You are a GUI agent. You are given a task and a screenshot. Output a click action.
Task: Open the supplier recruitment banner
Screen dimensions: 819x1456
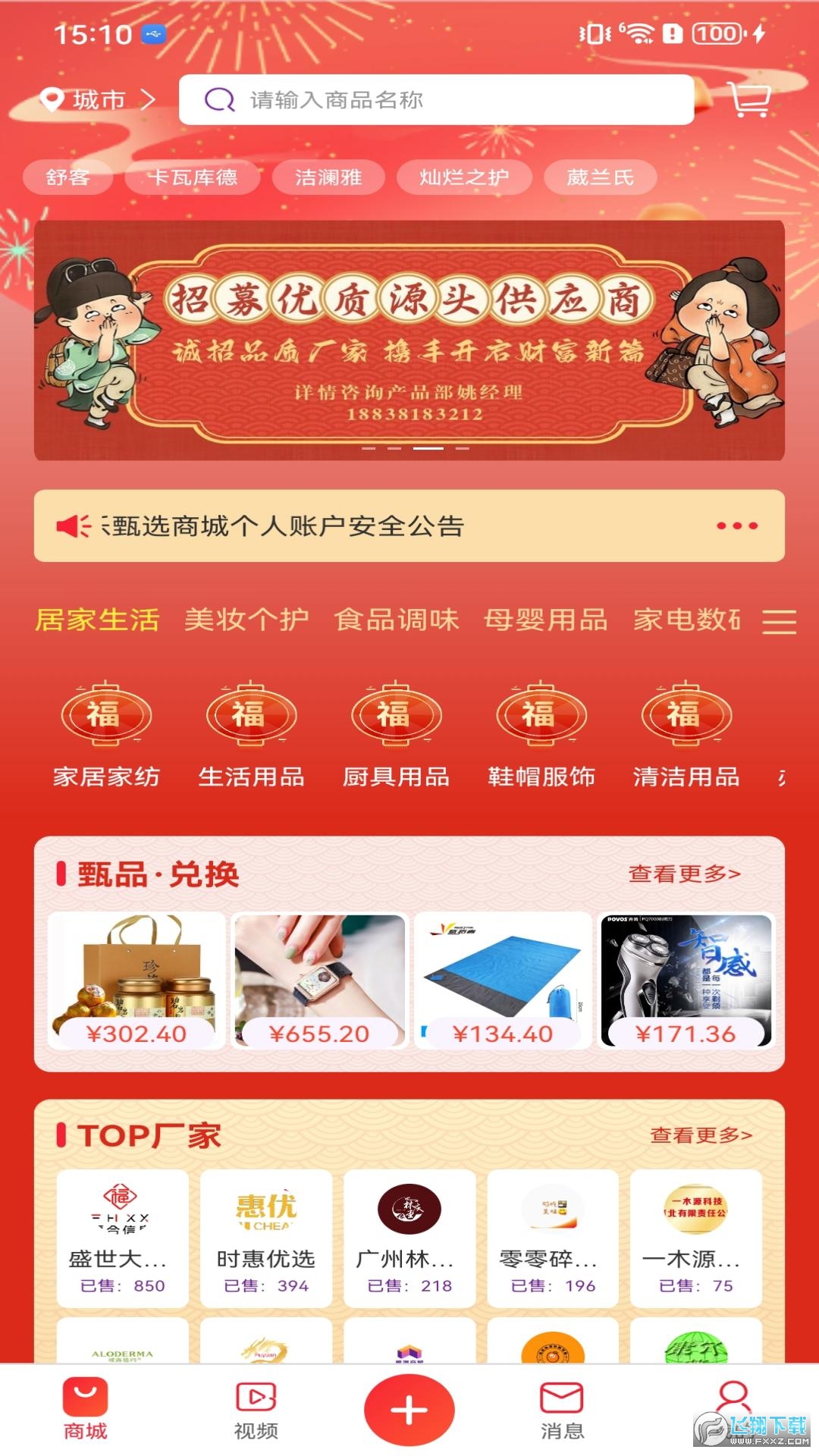(x=409, y=340)
